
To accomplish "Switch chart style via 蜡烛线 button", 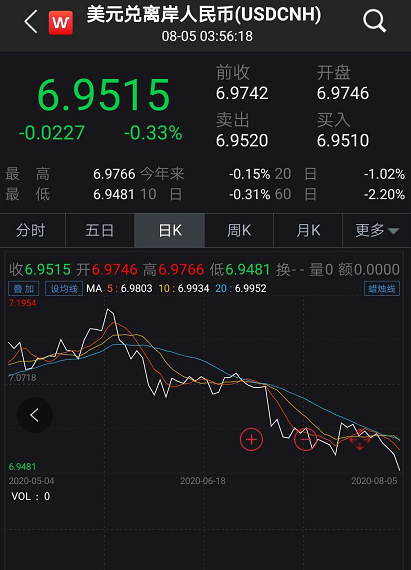I will pos(382,289).
